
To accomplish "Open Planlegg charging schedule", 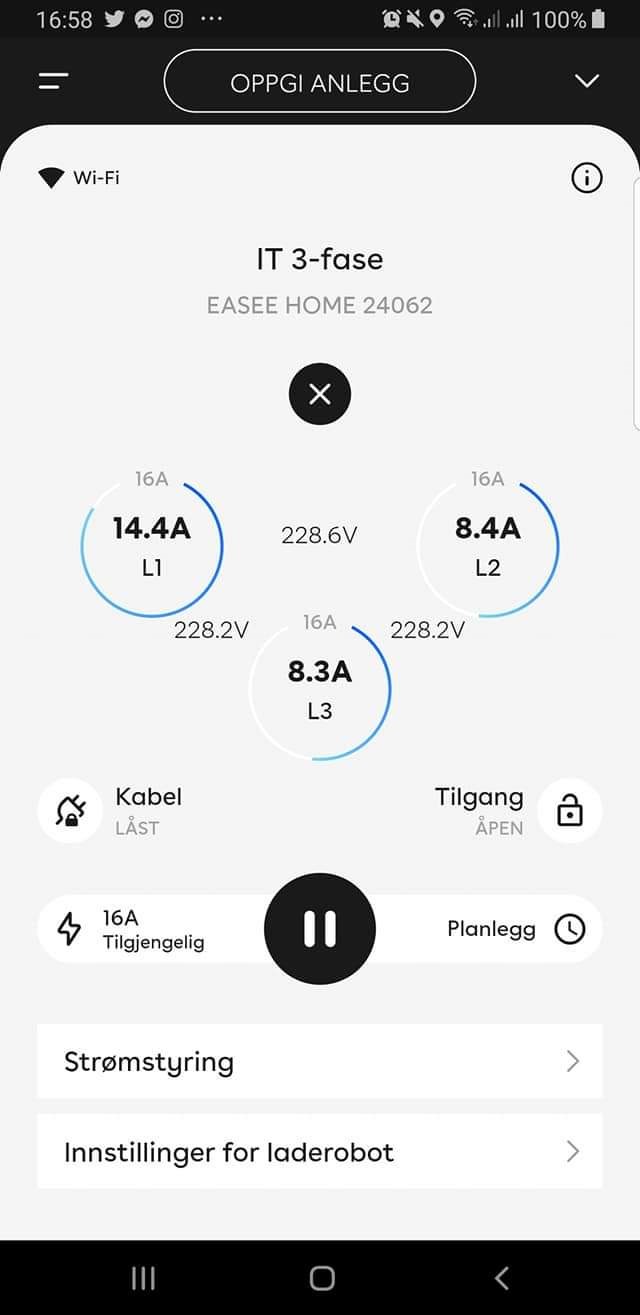I will click(x=516, y=929).
